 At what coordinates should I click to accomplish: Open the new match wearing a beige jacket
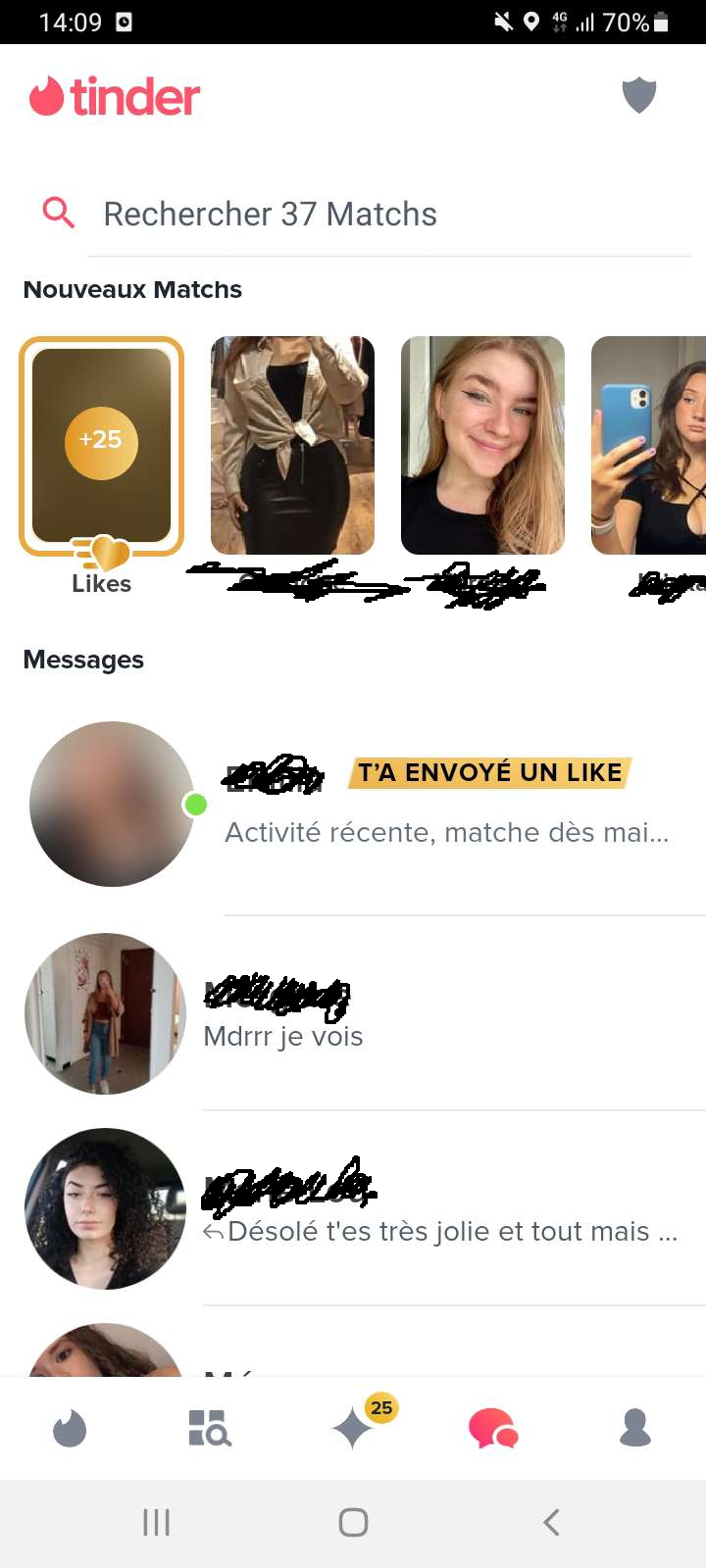(292, 445)
